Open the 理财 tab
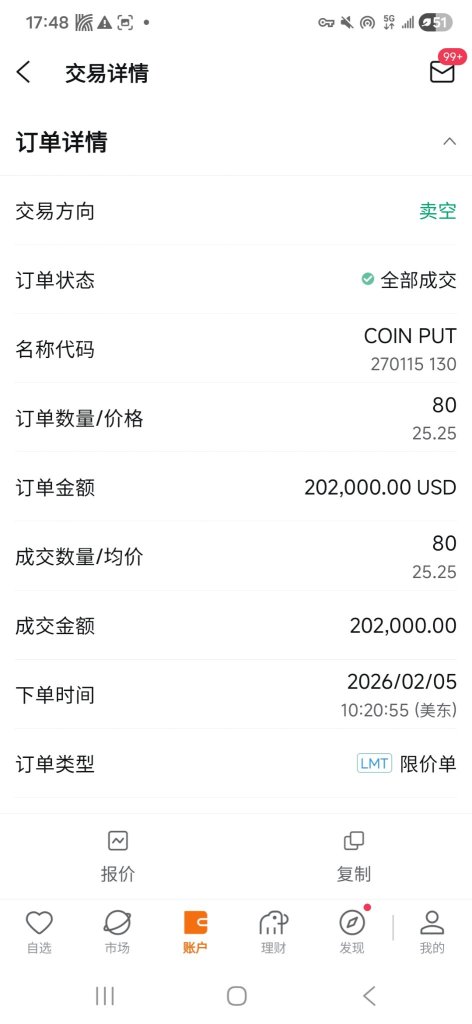The width and height of the screenshot is (472, 1024). click(274, 933)
